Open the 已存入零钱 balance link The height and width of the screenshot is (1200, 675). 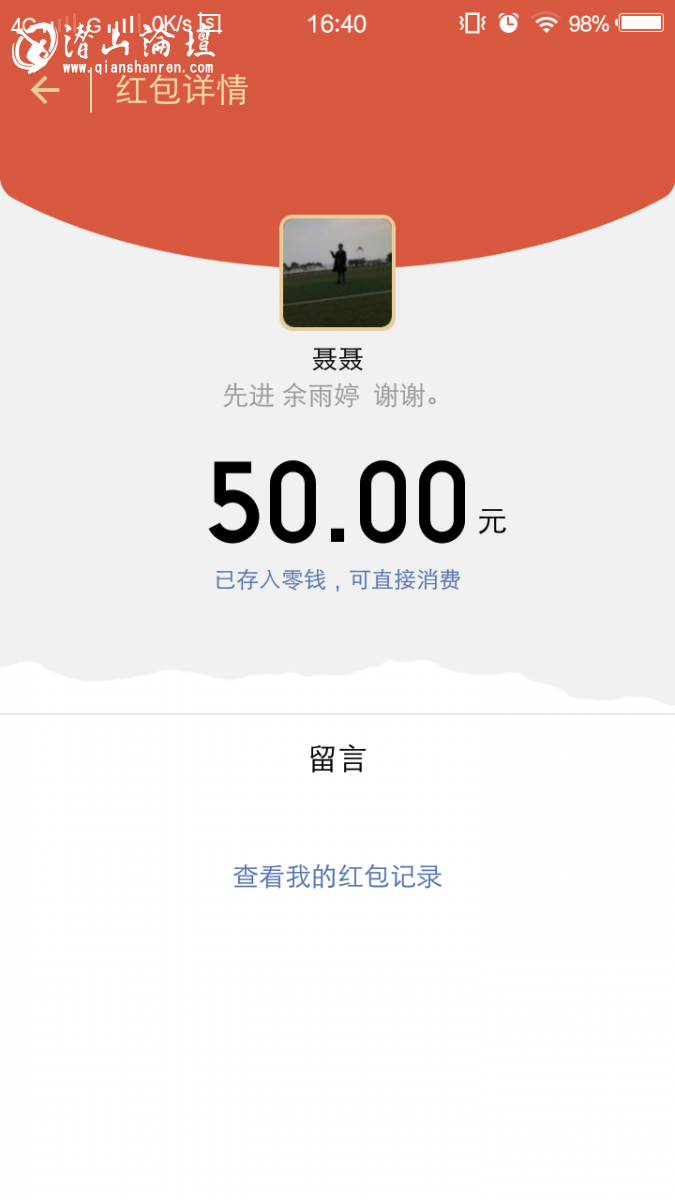pyautogui.click(x=337, y=580)
